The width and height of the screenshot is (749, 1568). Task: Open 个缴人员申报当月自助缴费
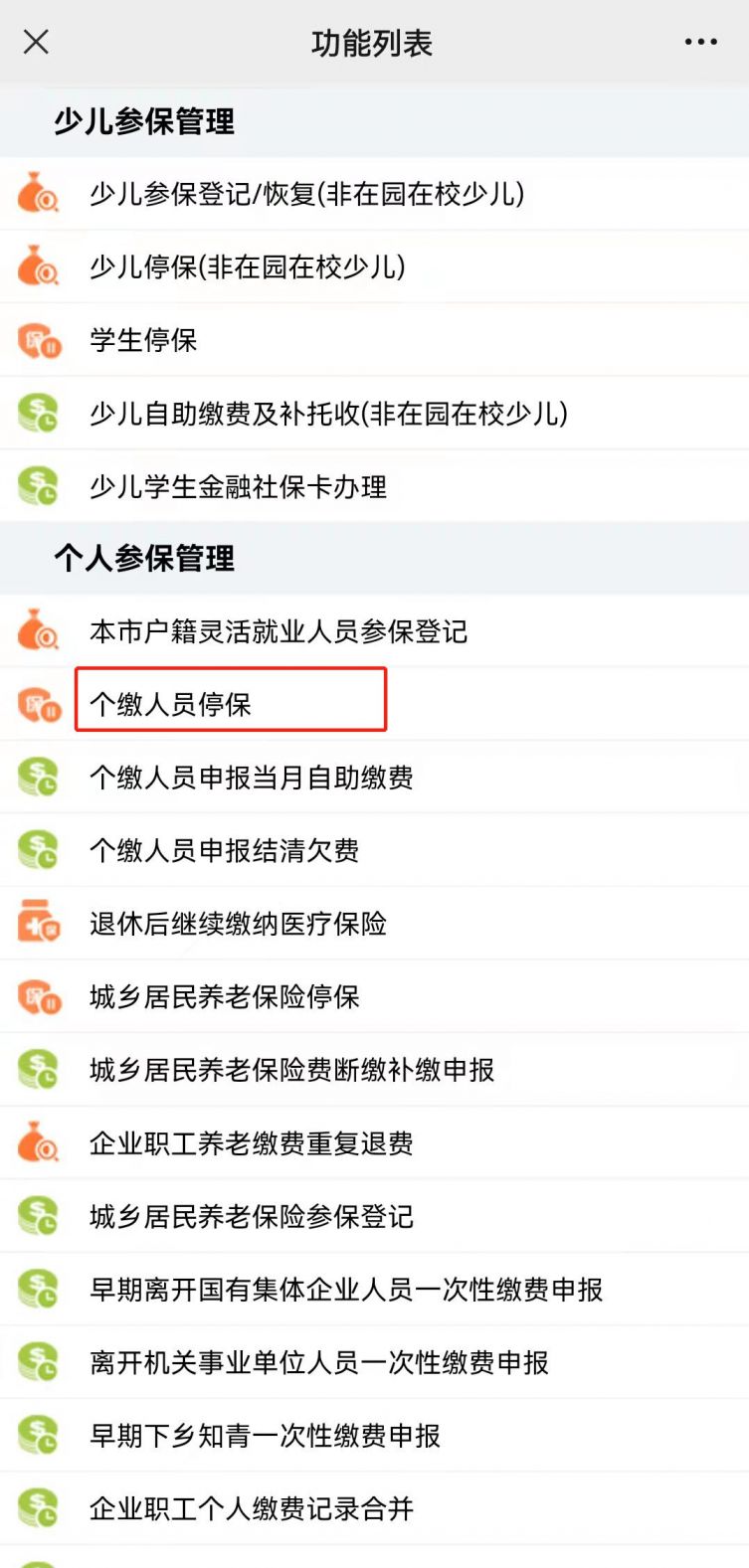[x=251, y=778]
